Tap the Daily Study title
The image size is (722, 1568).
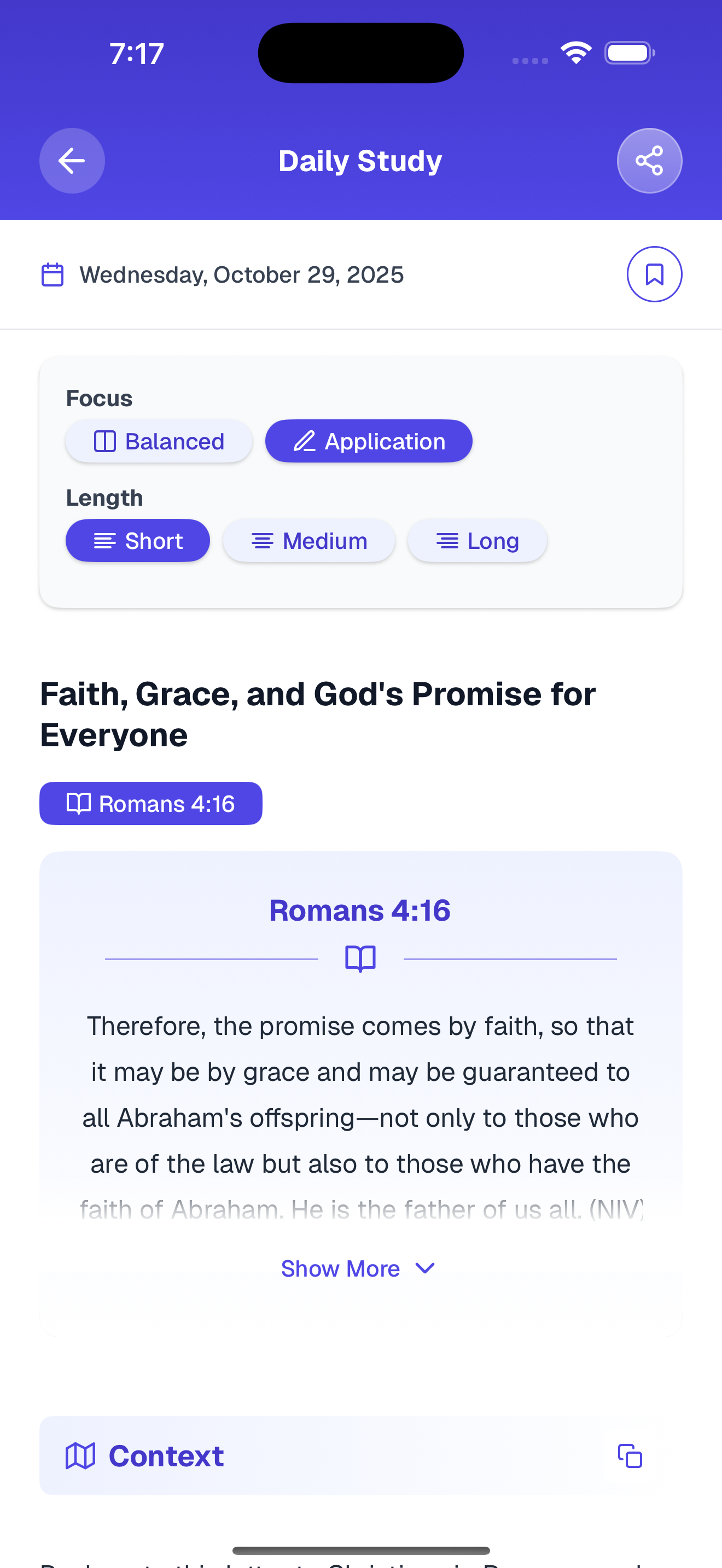[360, 160]
